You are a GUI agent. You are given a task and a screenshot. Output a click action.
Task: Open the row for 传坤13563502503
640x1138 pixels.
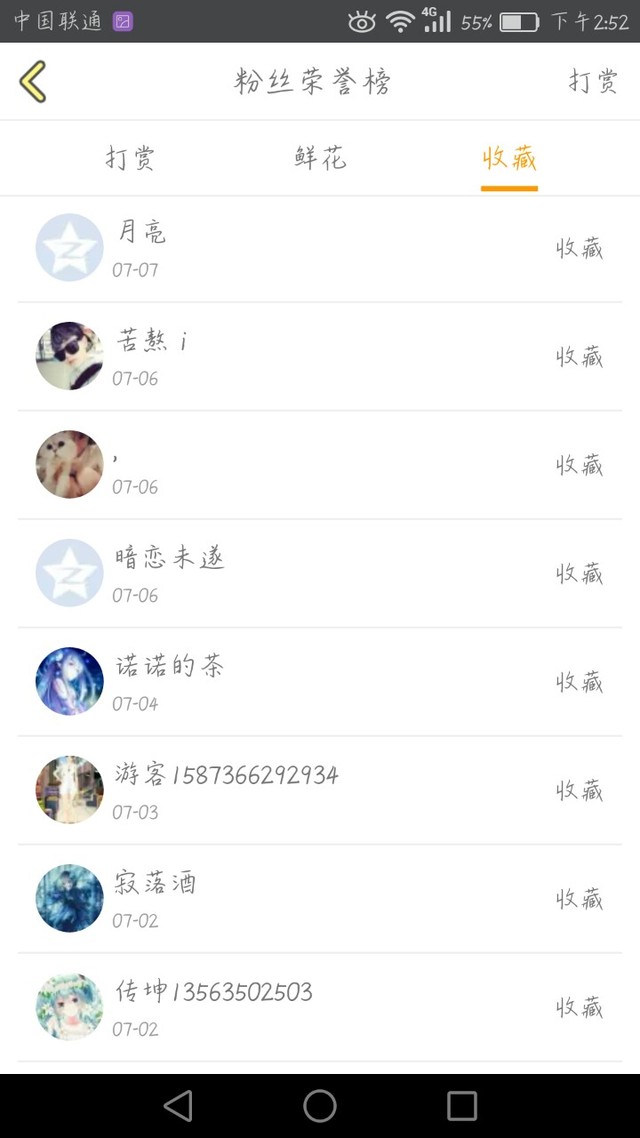[320, 1007]
